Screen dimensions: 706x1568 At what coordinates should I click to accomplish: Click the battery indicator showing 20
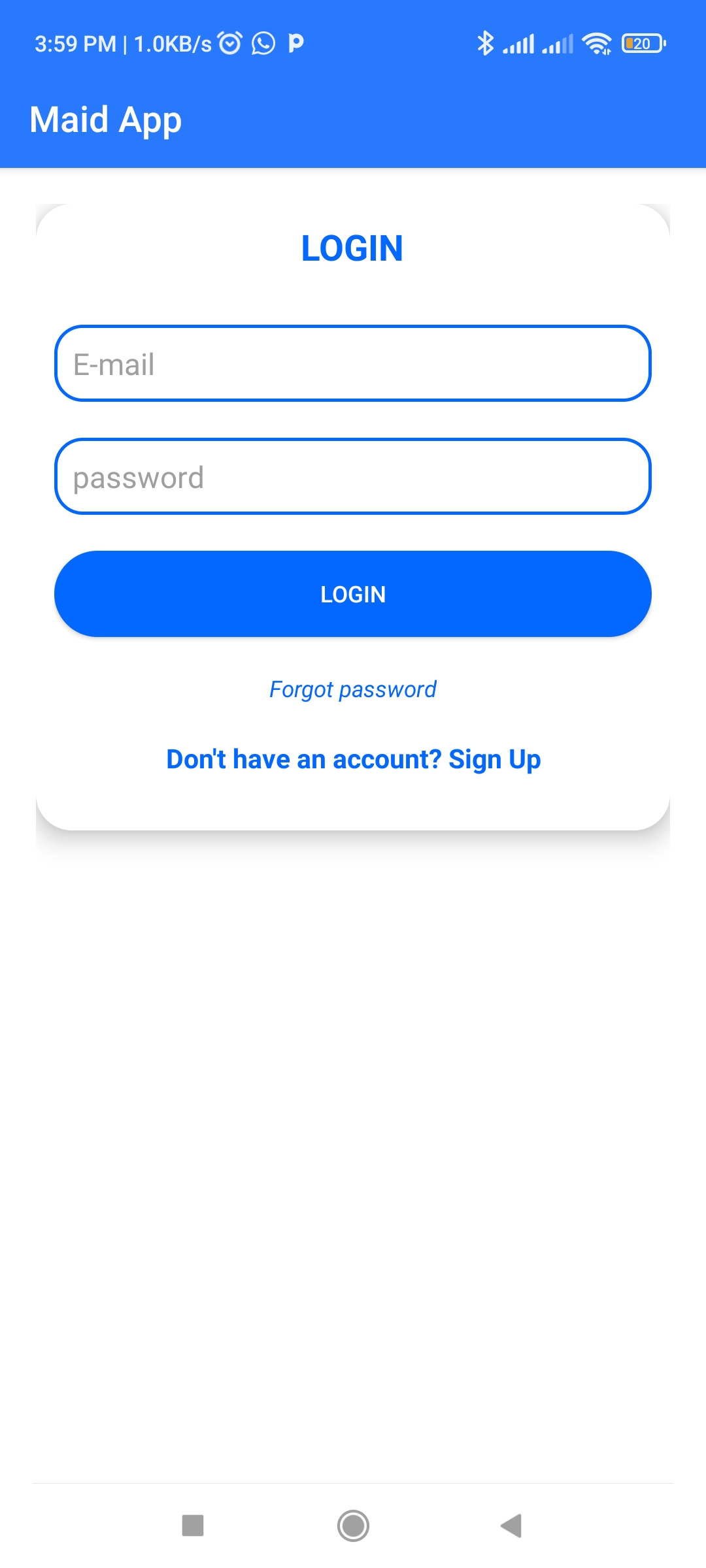(x=643, y=43)
